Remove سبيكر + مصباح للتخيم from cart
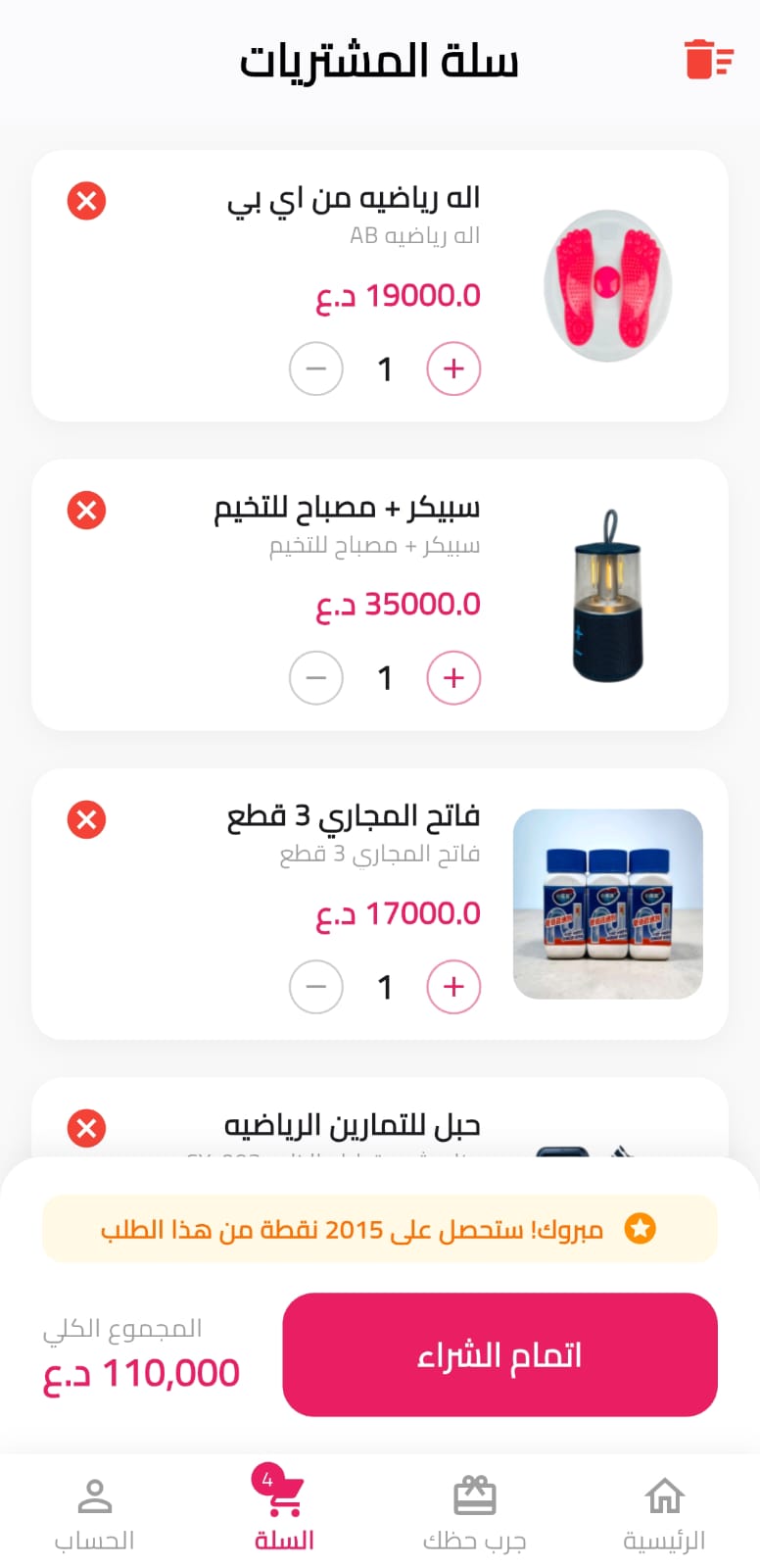Screen dimensions: 760x1568 [85, 510]
